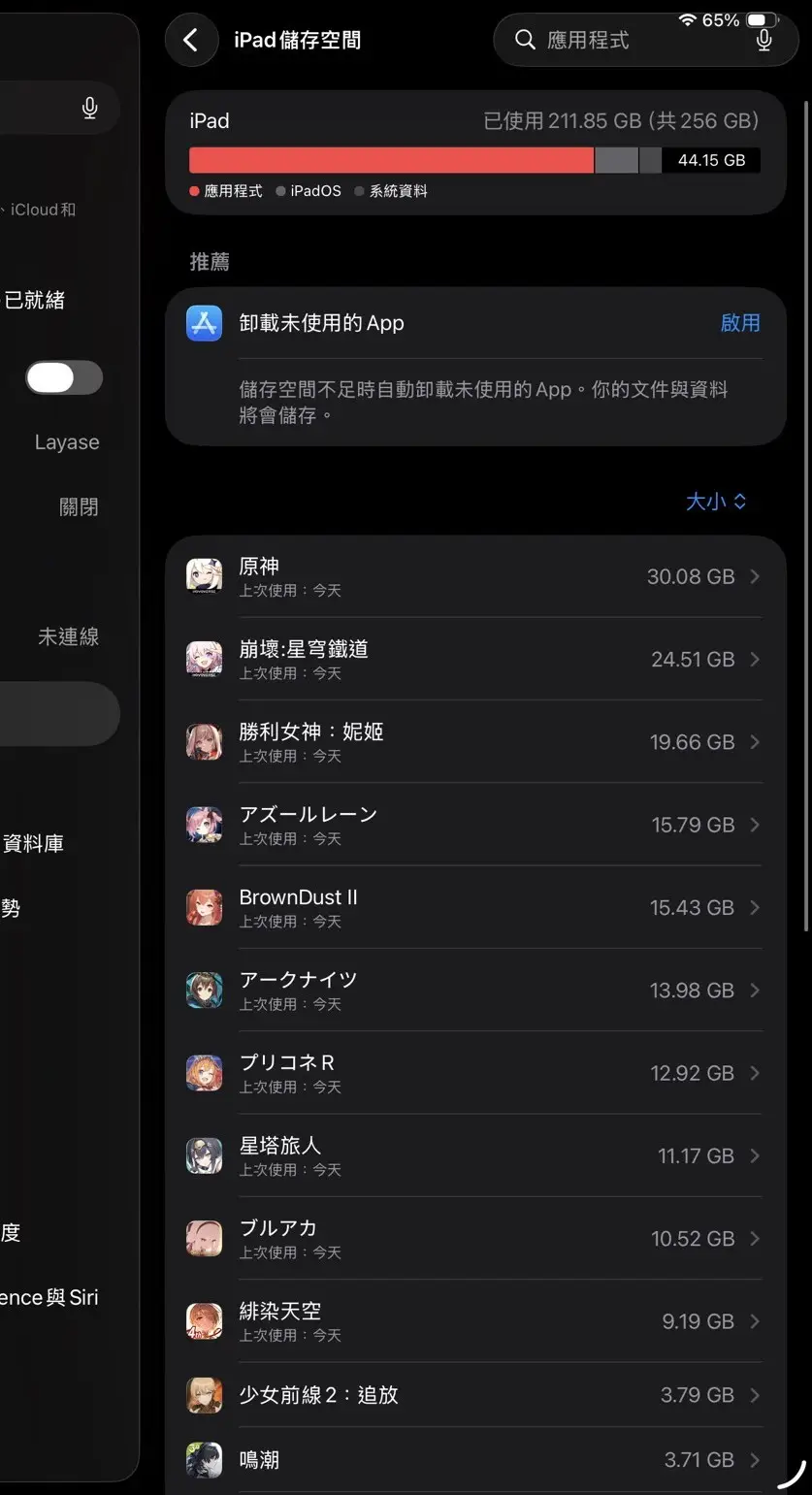Tap the sidebar microphone icon
This screenshot has width=812, height=1495.
89,108
